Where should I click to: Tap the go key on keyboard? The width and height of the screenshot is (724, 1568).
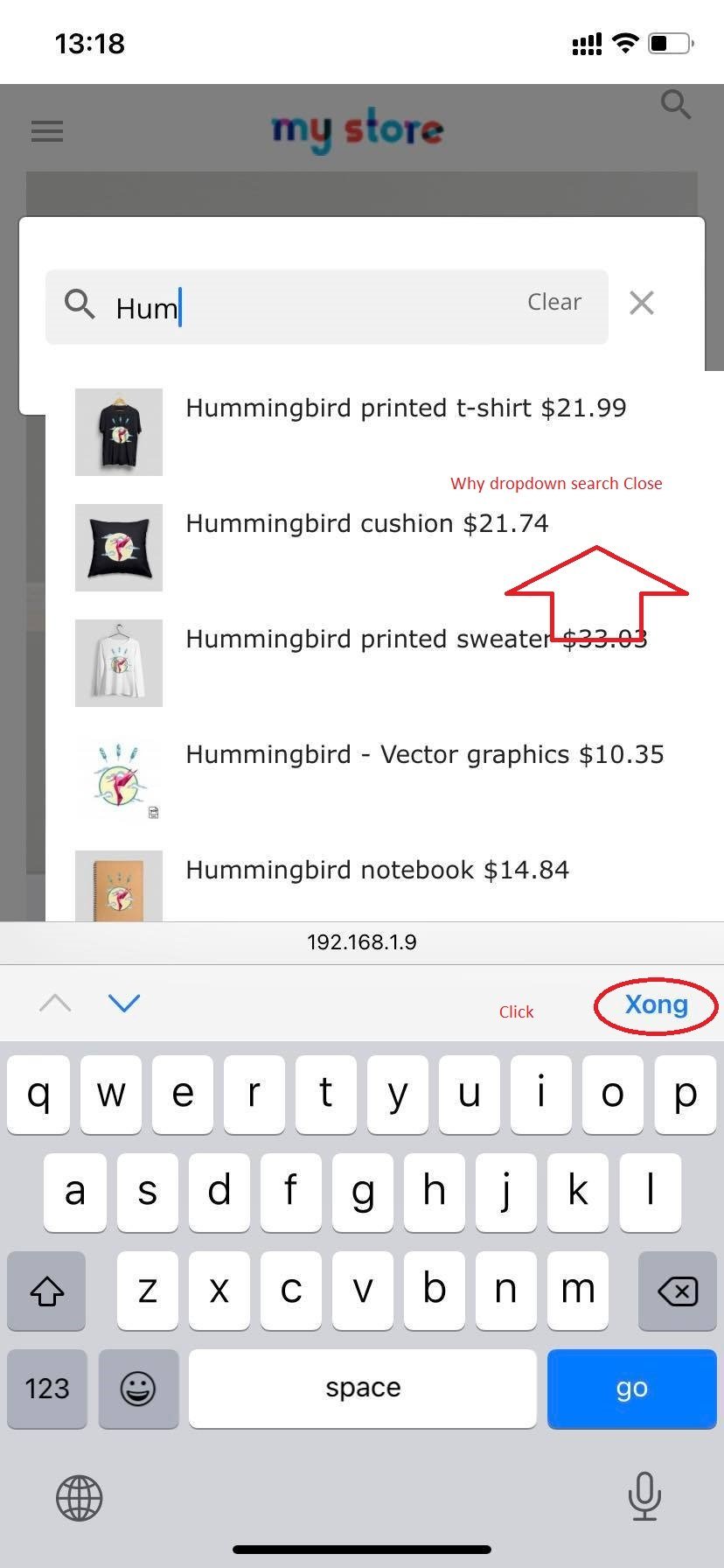click(631, 1389)
